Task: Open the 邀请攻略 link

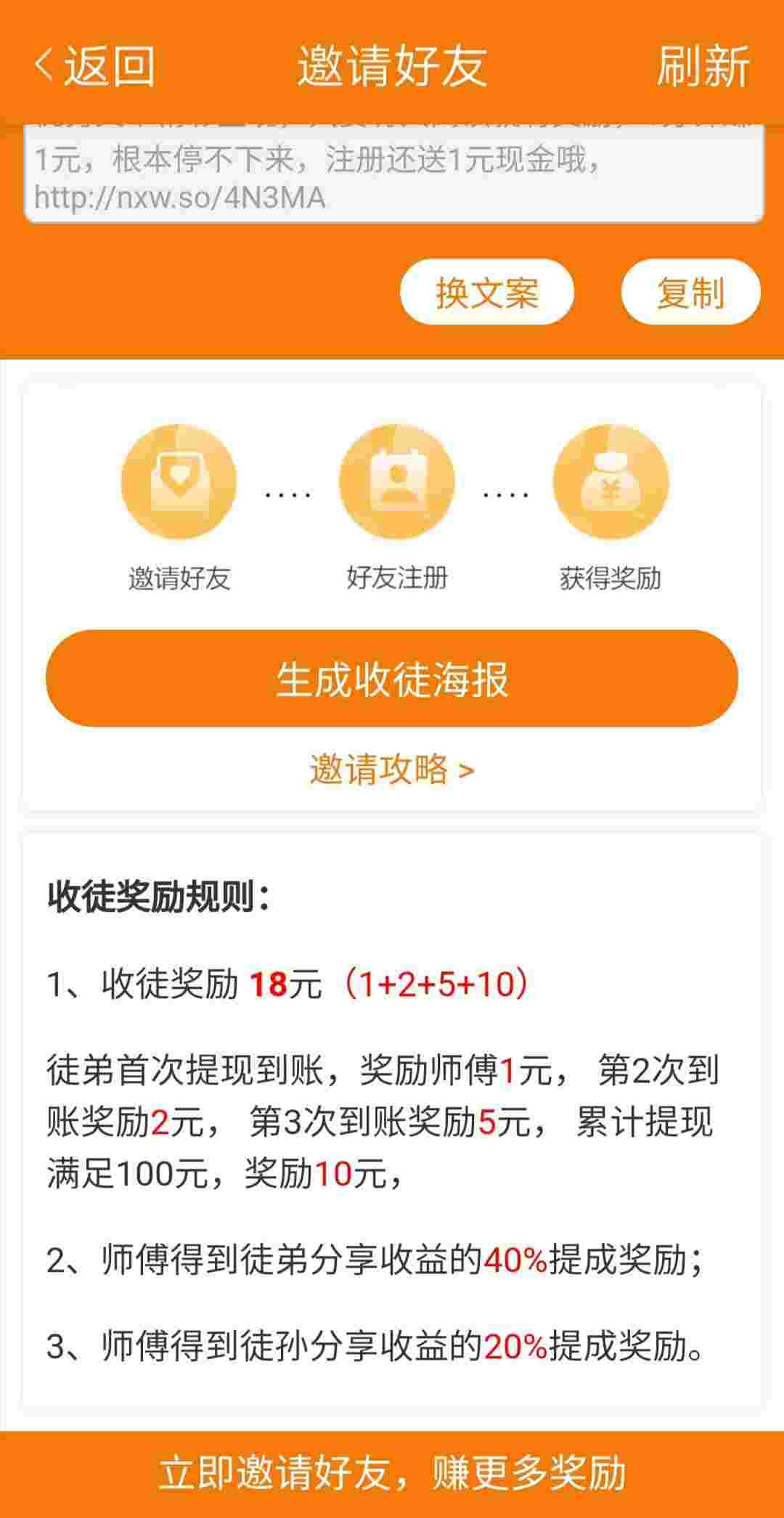Action: click(392, 769)
